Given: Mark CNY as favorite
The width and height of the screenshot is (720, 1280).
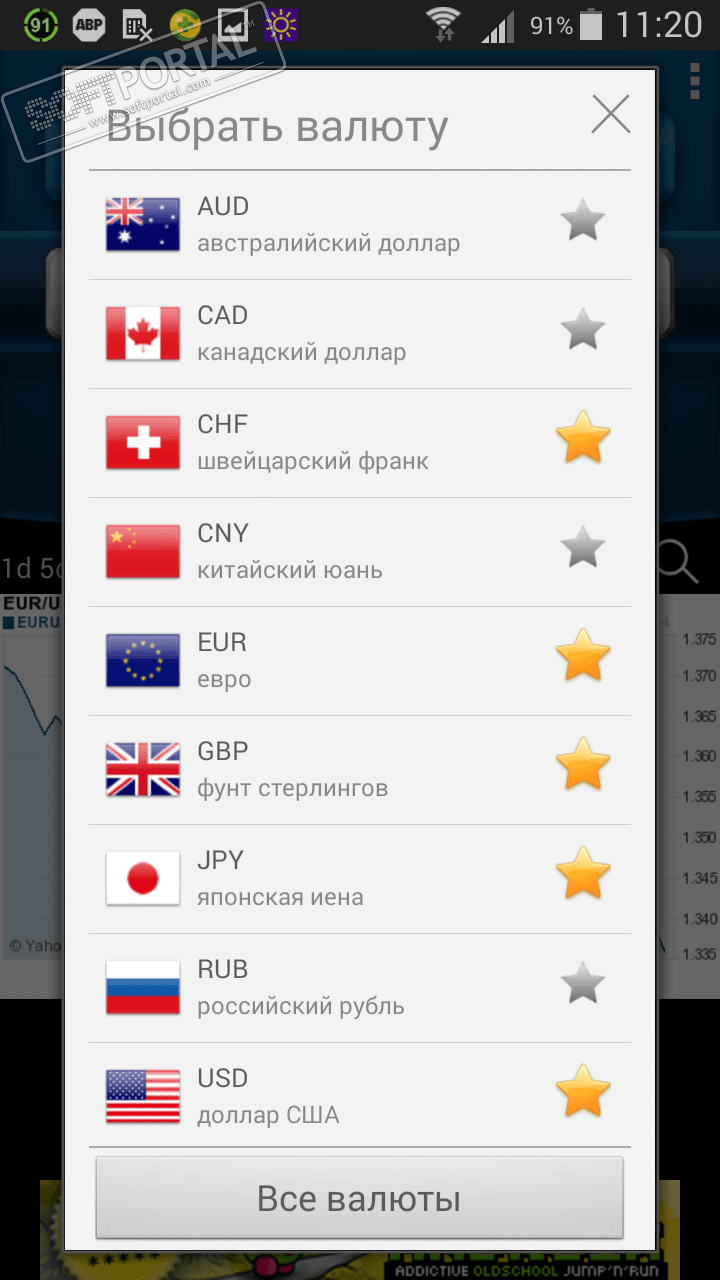Looking at the screenshot, I should pyautogui.click(x=583, y=548).
